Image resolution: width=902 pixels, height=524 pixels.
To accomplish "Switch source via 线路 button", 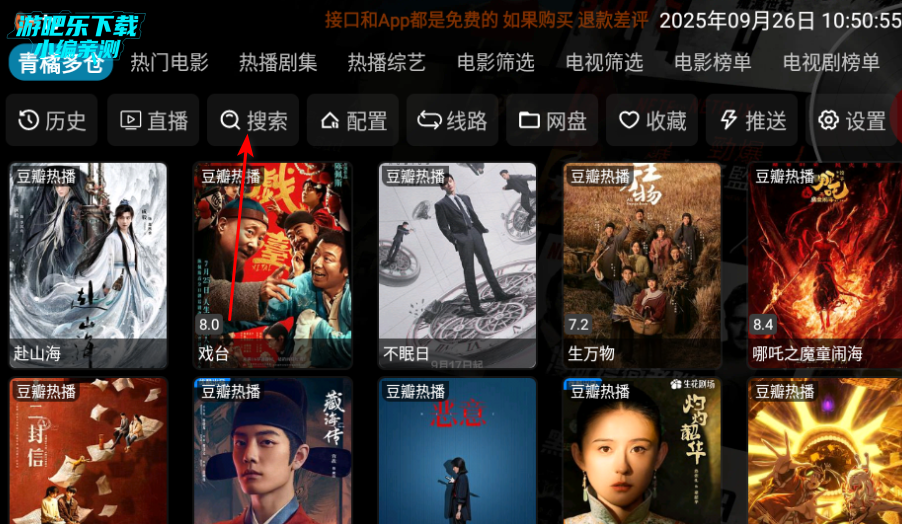I will coord(452,121).
